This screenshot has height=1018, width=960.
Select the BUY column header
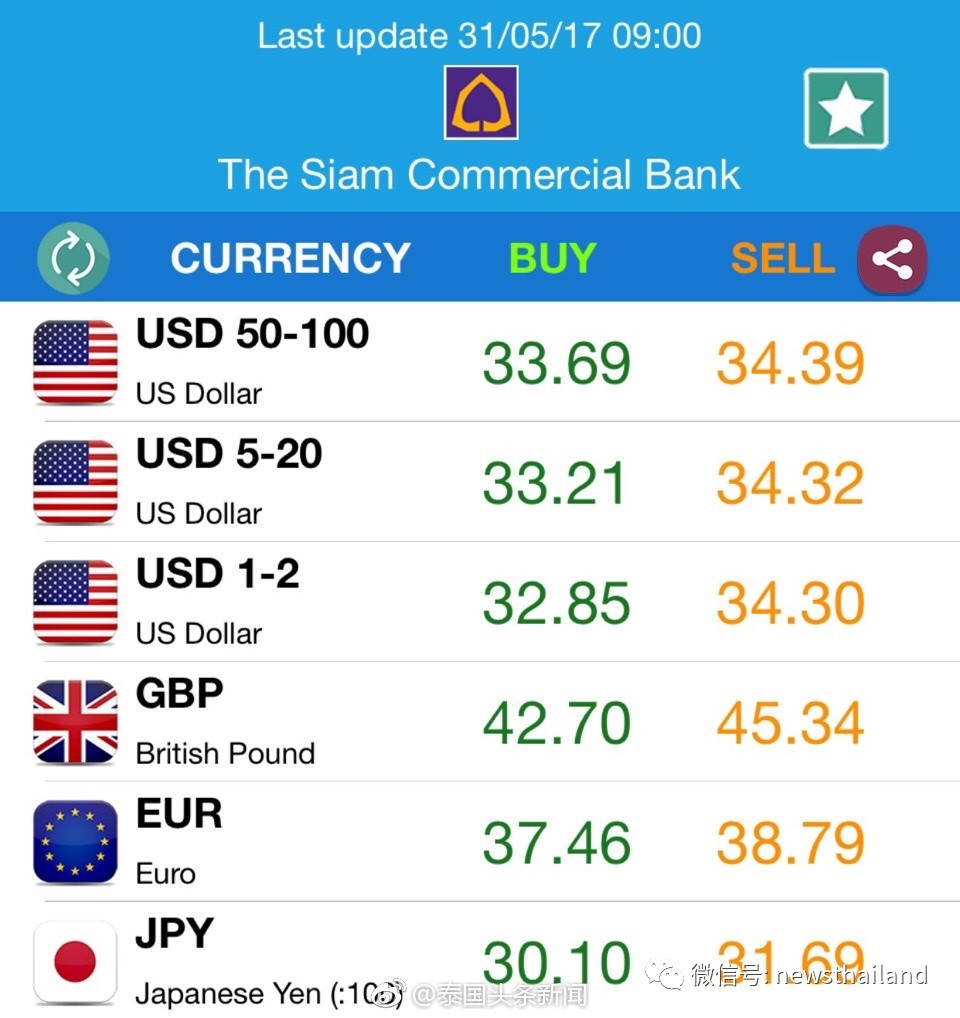[551, 257]
